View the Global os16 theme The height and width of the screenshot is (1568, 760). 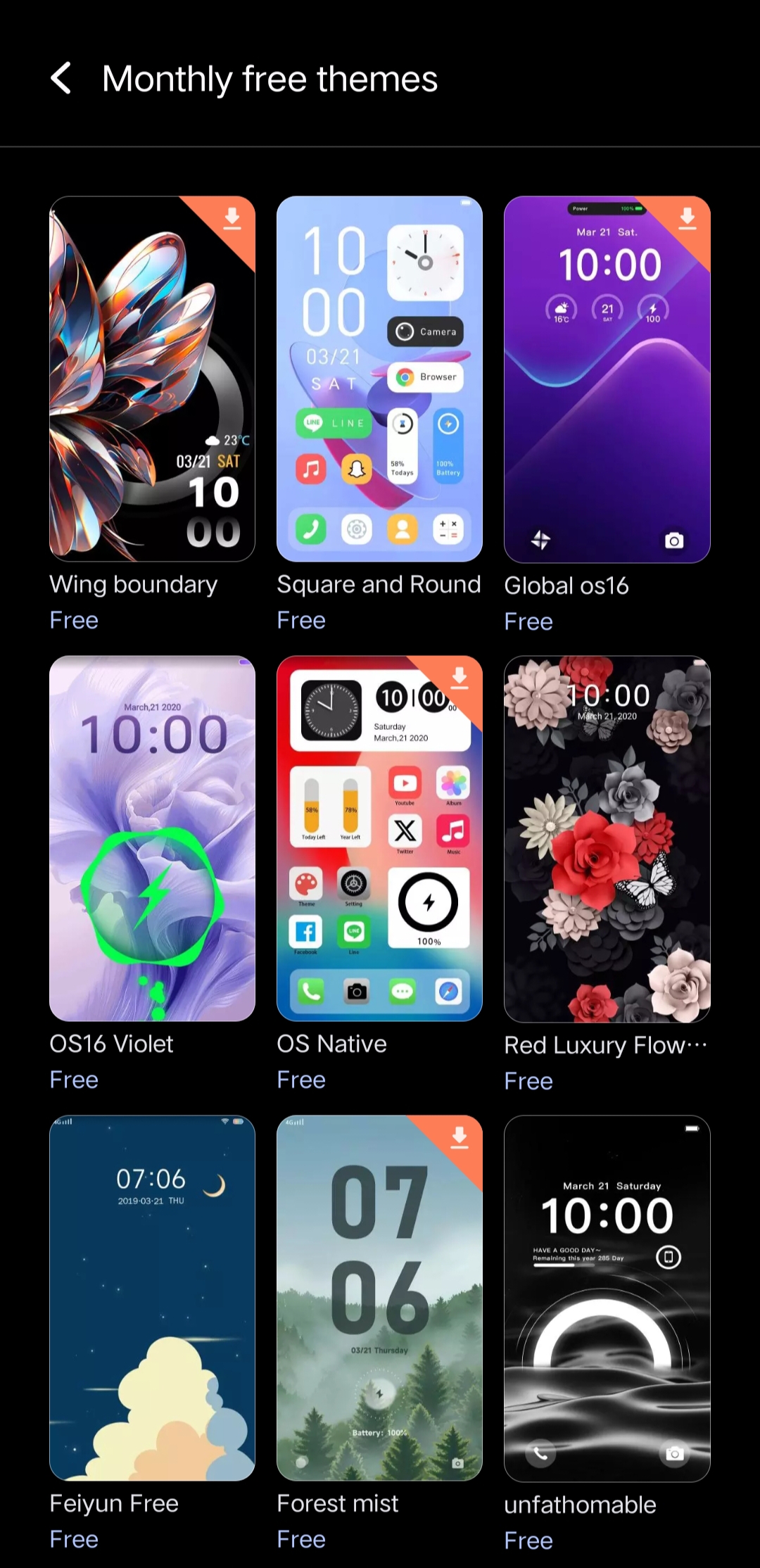point(607,379)
